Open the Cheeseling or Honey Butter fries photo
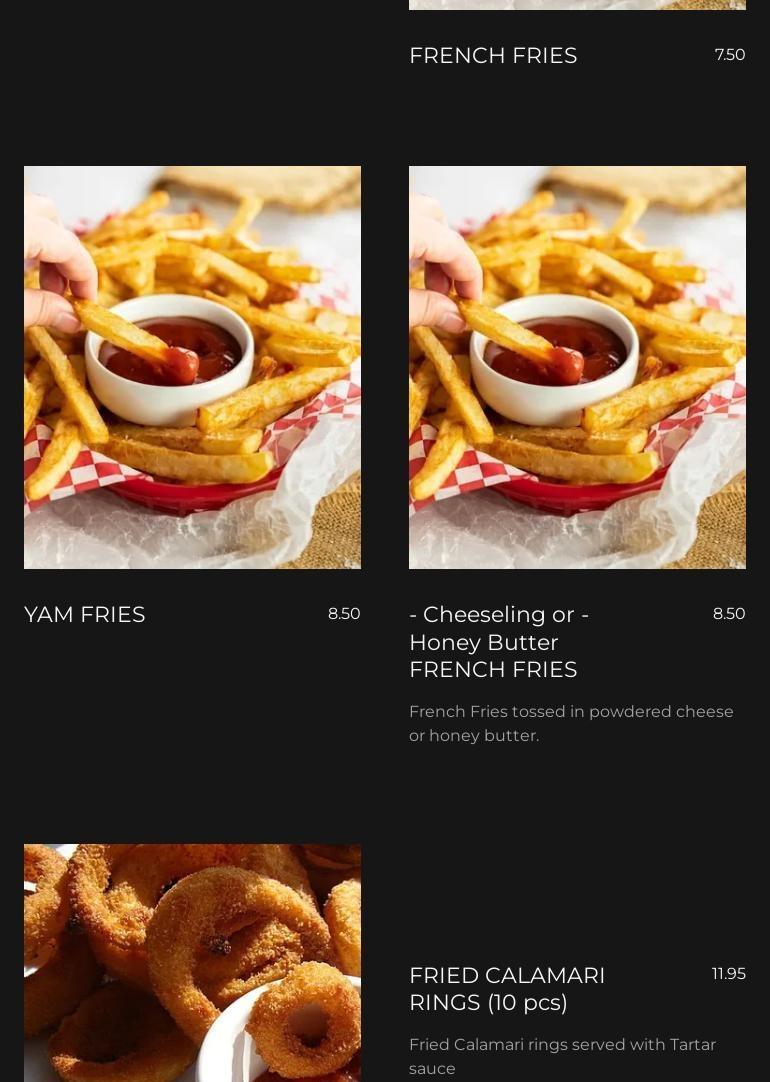Viewport: 770px width, 1082px height. (577, 367)
